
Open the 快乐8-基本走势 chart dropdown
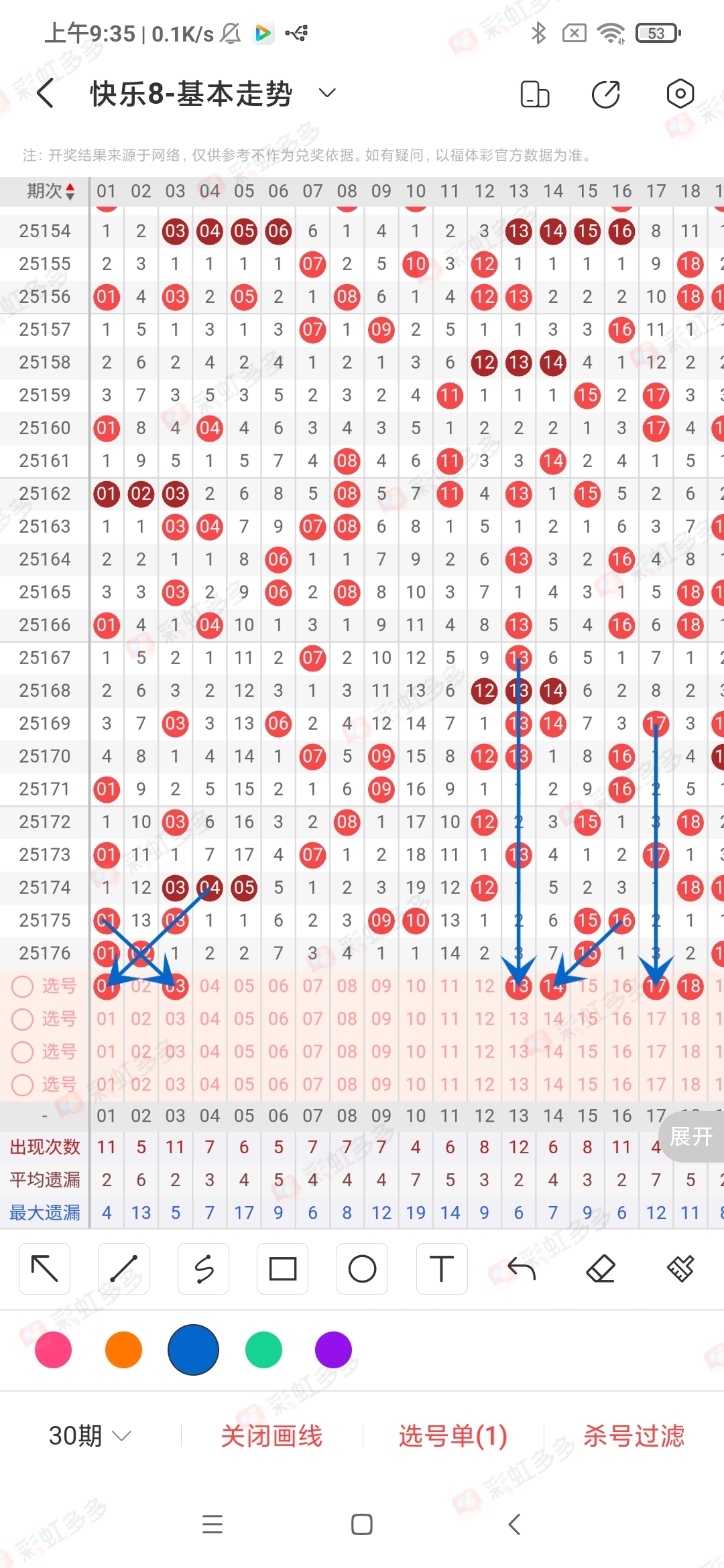(x=326, y=93)
